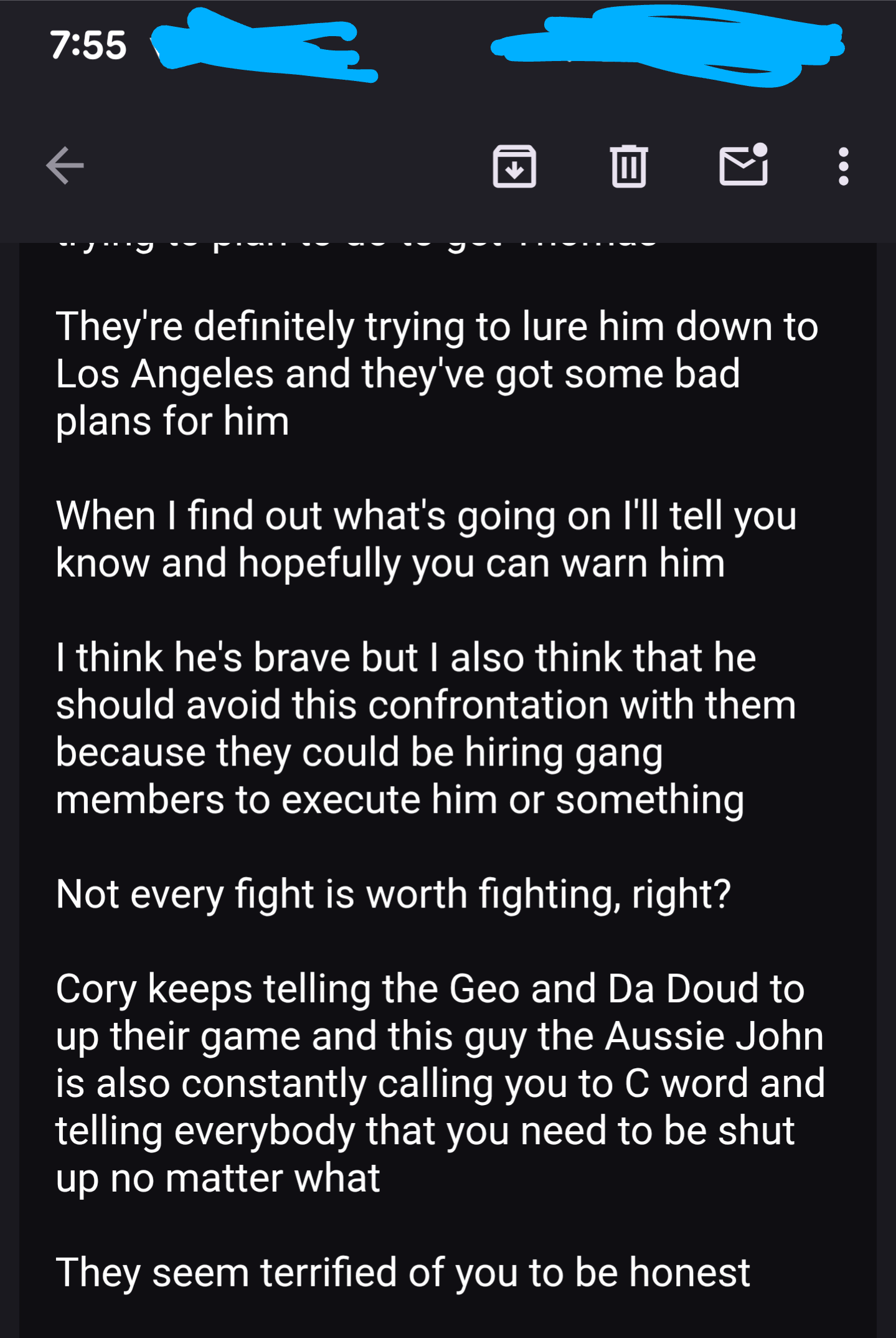Open the overflow menu
Screen dimensions: 896x1338
(843, 166)
